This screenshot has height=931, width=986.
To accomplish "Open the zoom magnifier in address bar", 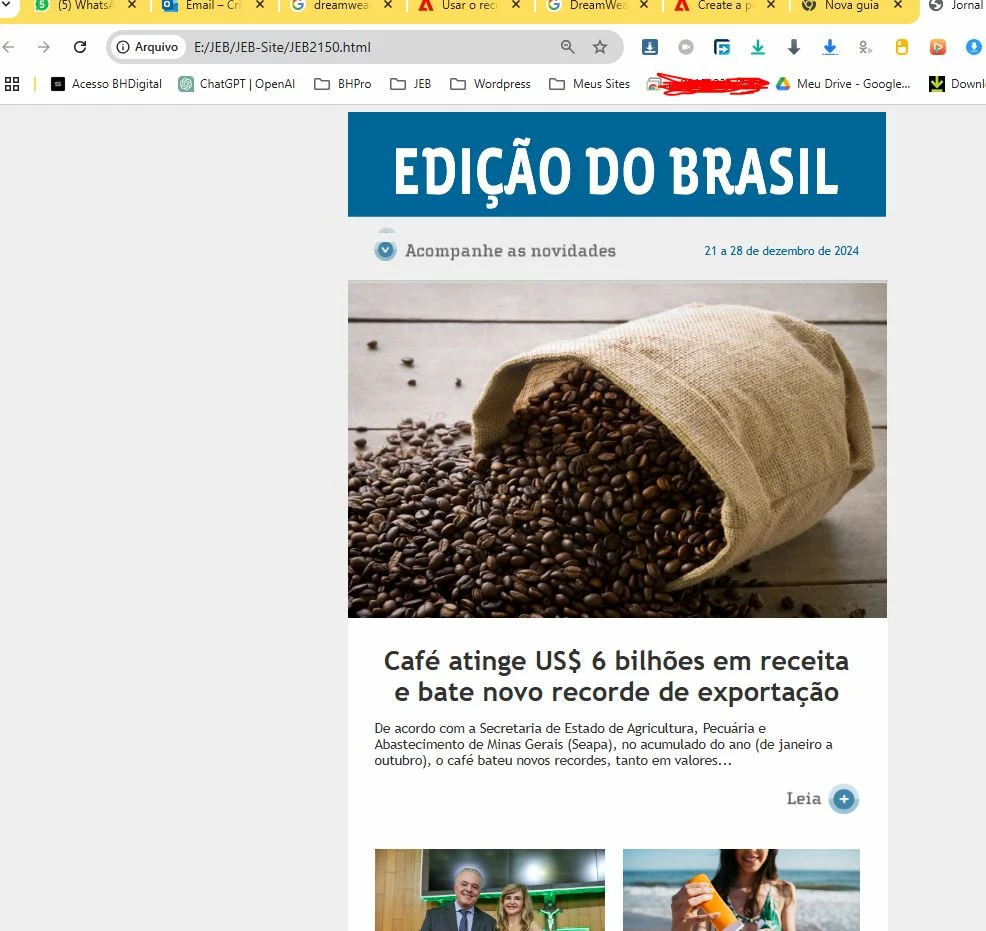I will pos(567,47).
